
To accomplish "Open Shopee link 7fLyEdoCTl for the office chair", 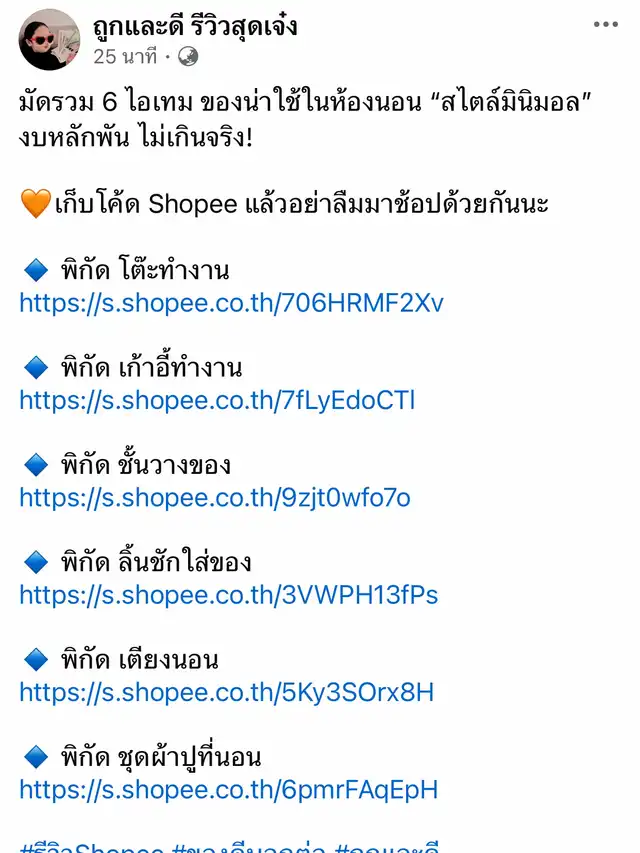I will 217,401.
